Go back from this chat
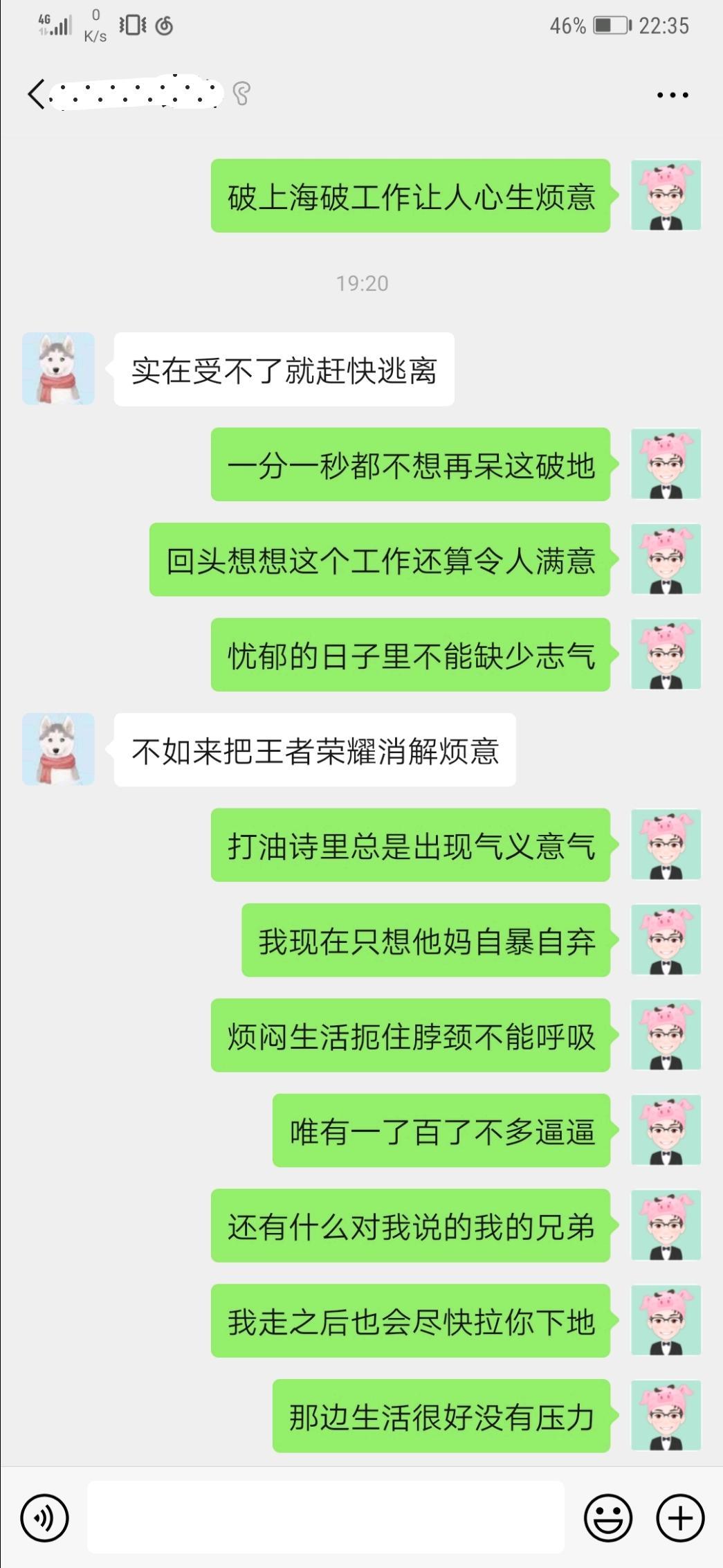Image resolution: width=723 pixels, height=1568 pixels. pyautogui.click(x=36, y=94)
